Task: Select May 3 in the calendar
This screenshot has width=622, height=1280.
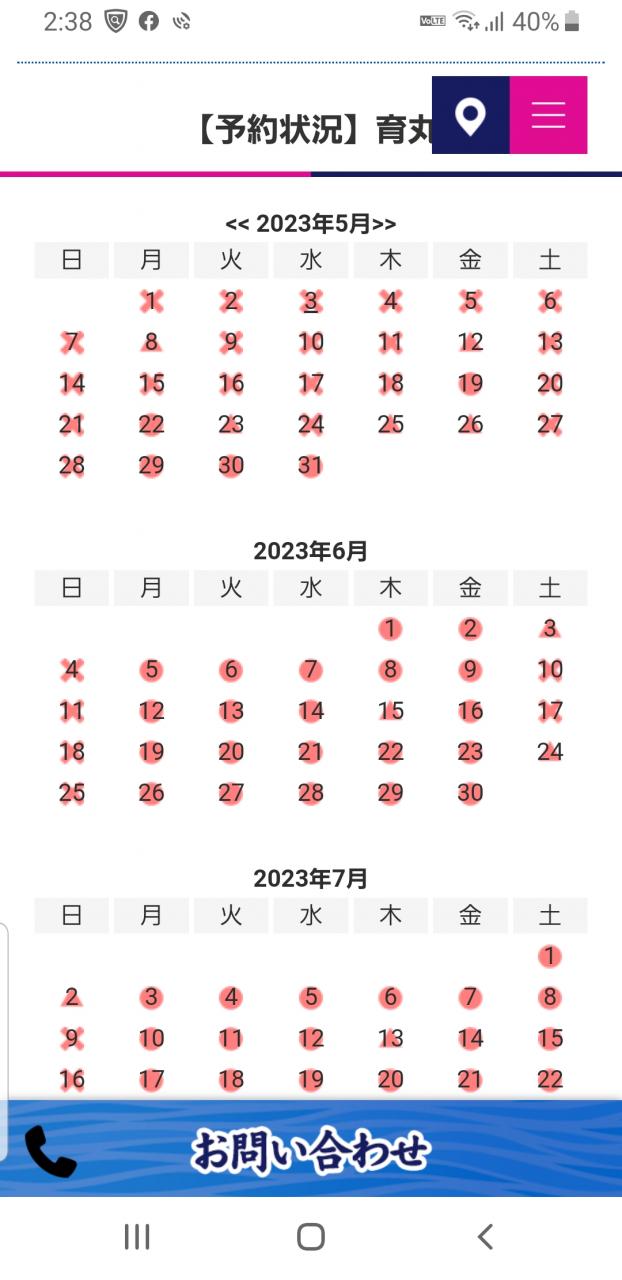Action: click(x=311, y=301)
